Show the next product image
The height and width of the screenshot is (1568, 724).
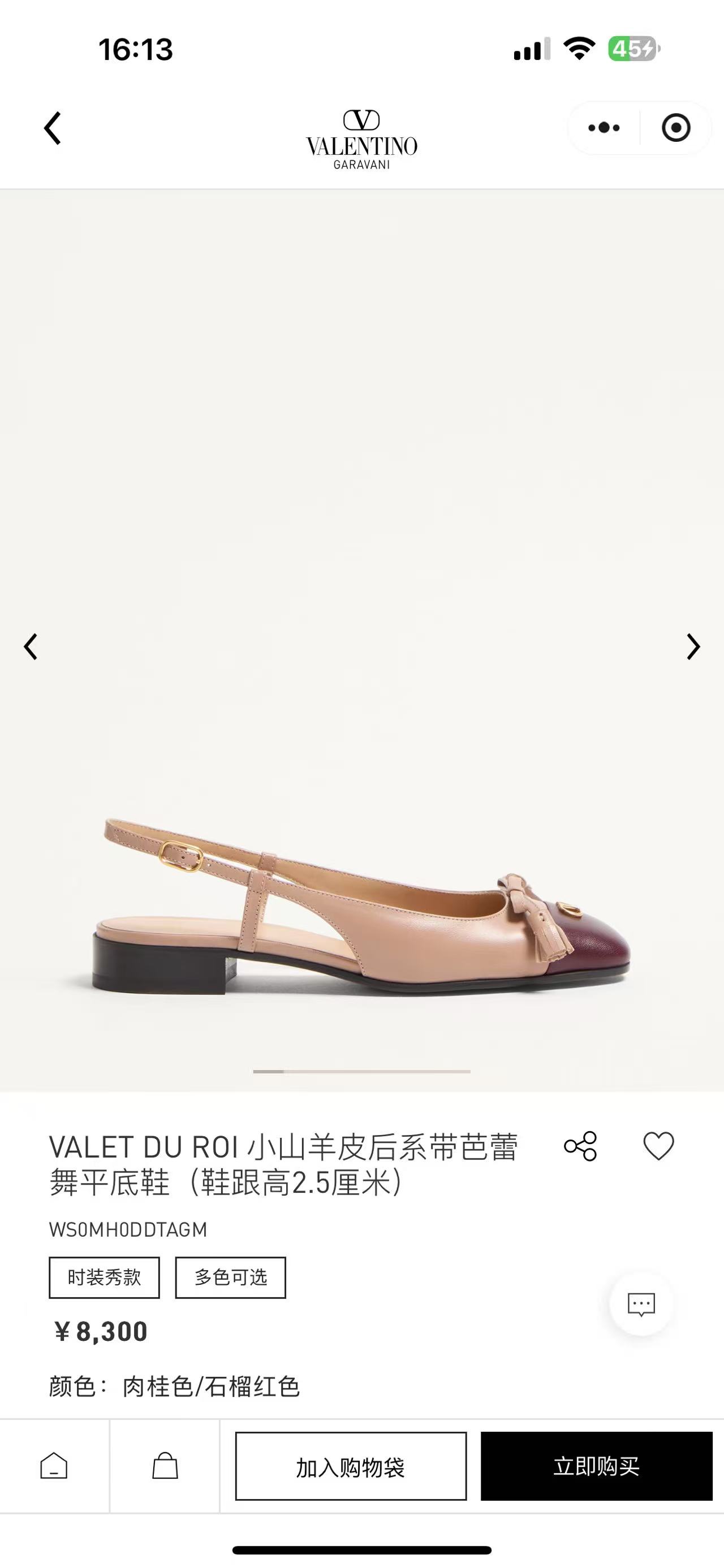pos(693,647)
